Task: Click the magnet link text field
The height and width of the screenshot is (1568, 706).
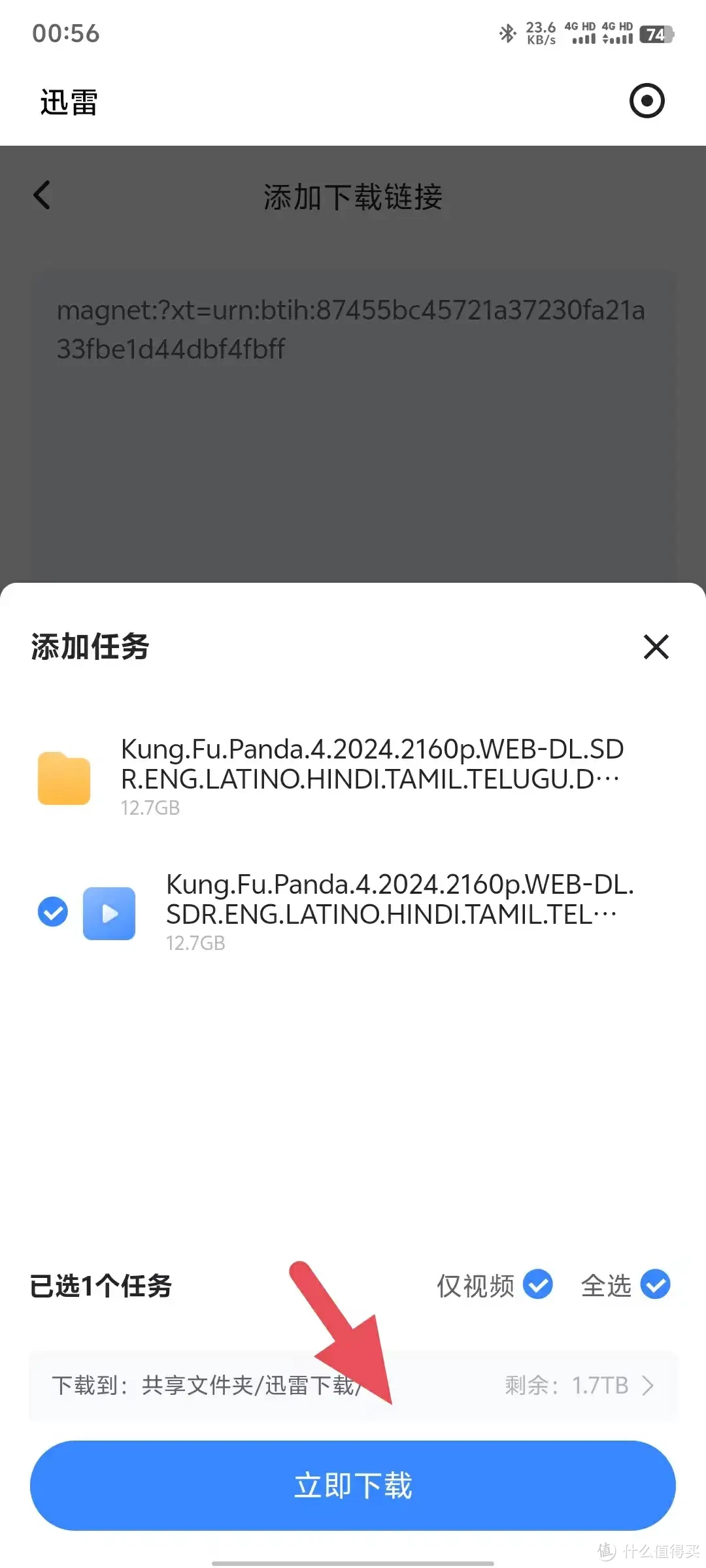Action: coord(353,330)
